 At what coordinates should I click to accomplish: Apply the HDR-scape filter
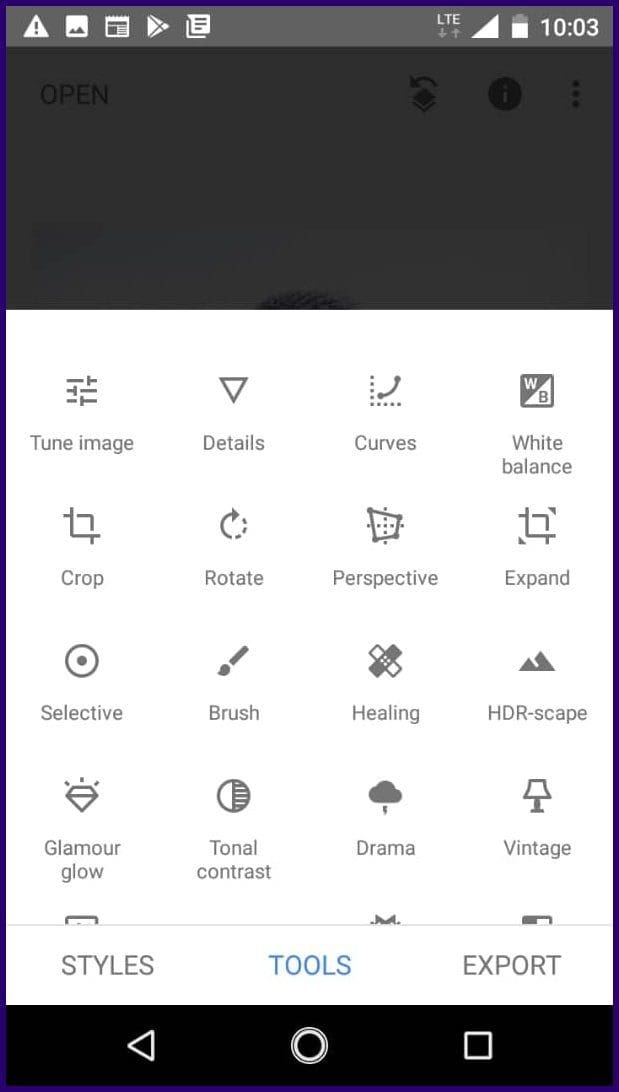(537, 683)
